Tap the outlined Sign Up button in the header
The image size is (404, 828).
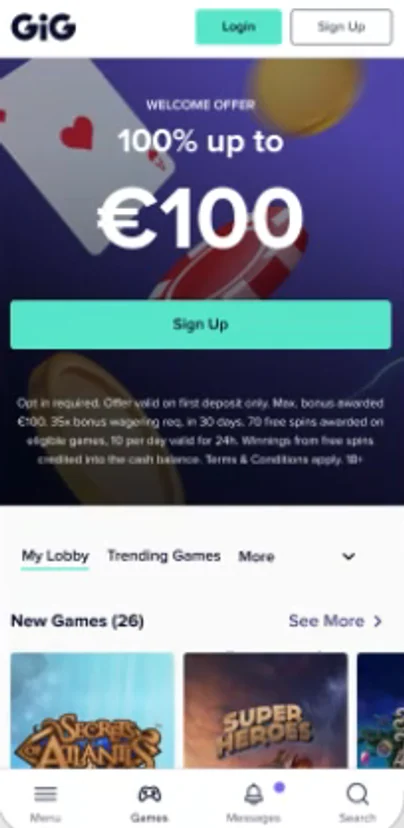click(341, 27)
